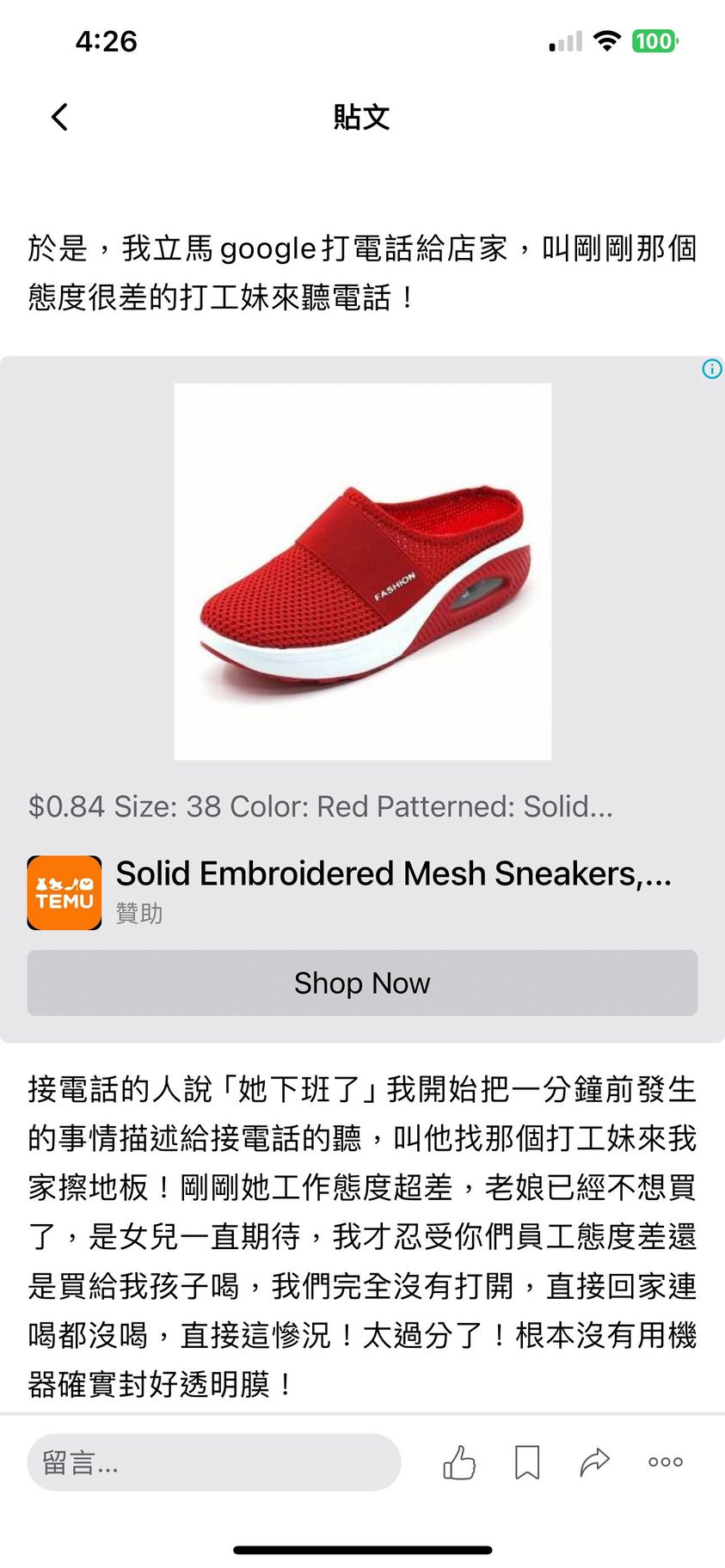Share this post

click(594, 1461)
